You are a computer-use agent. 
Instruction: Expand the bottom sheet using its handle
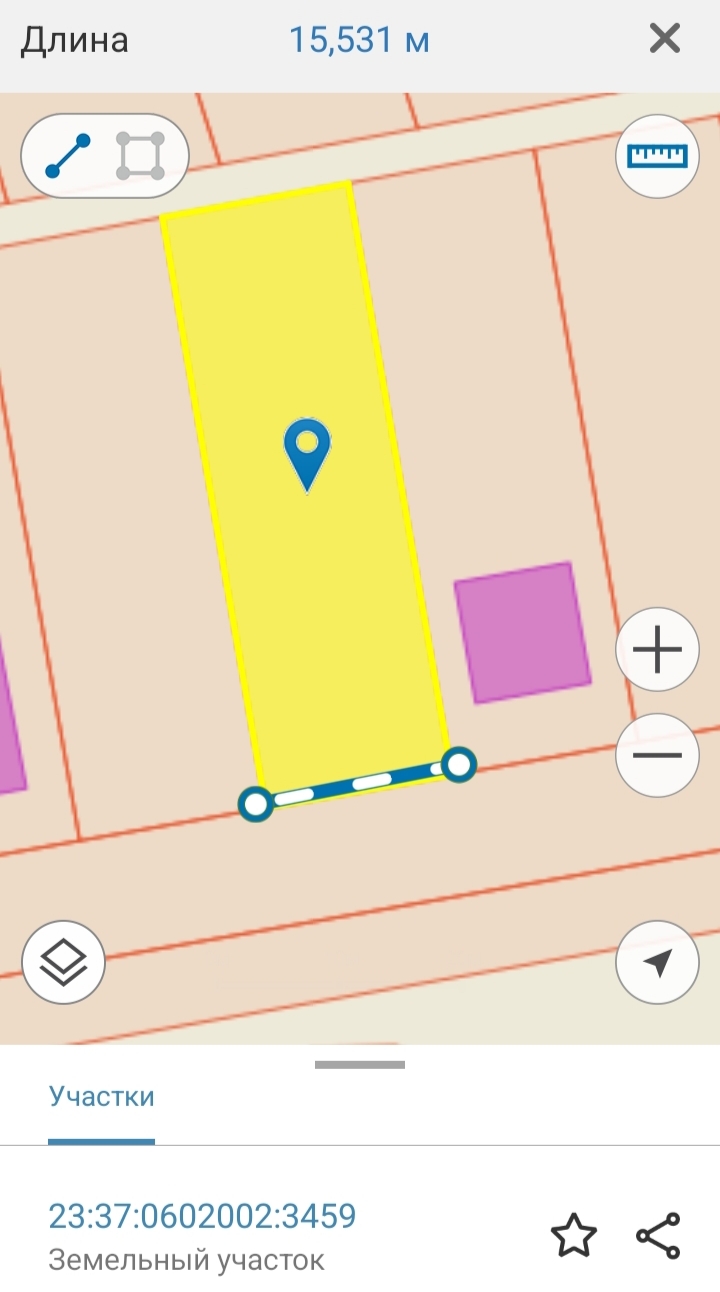360,1065
